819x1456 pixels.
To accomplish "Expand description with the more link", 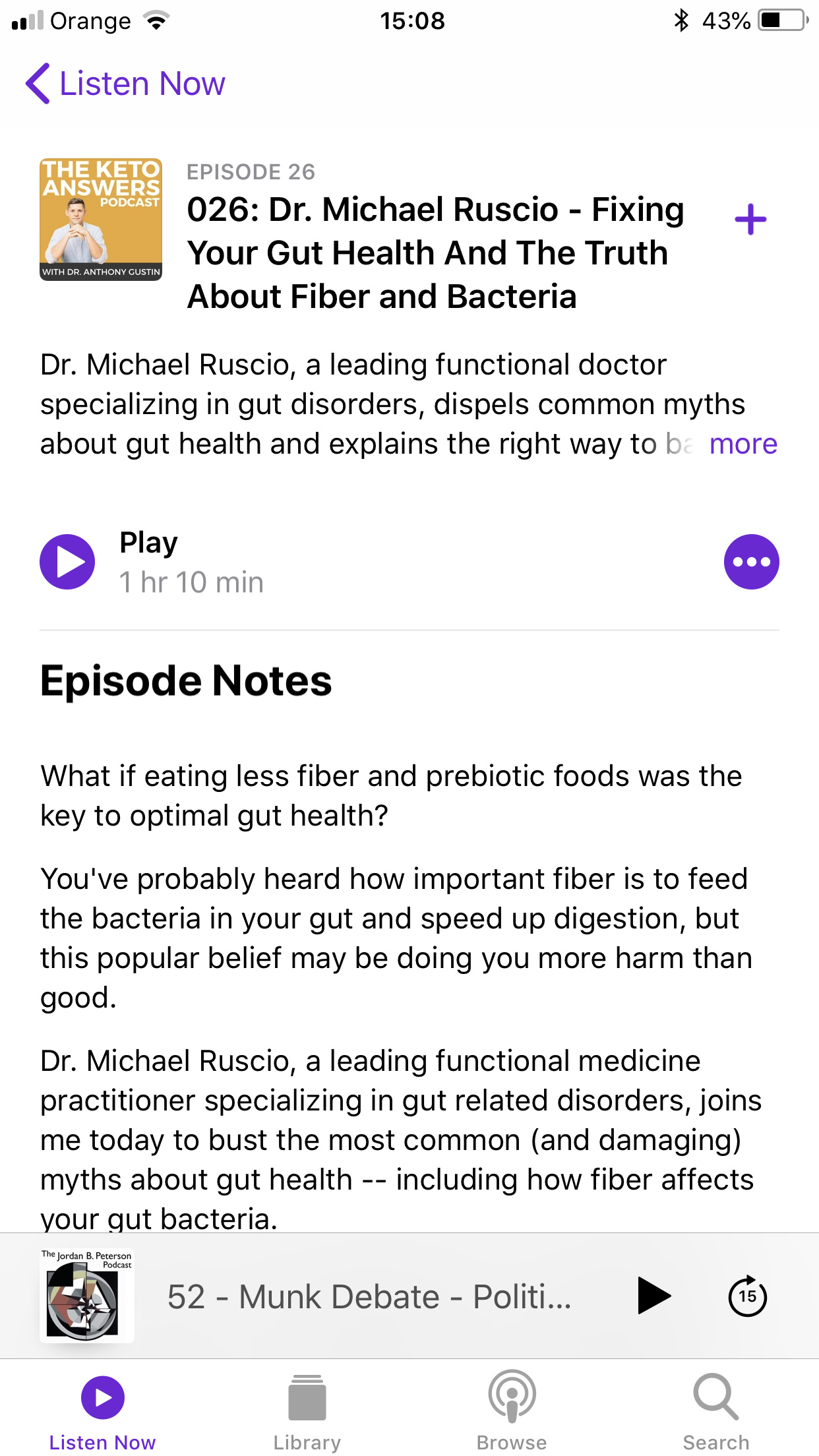I will [743, 444].
